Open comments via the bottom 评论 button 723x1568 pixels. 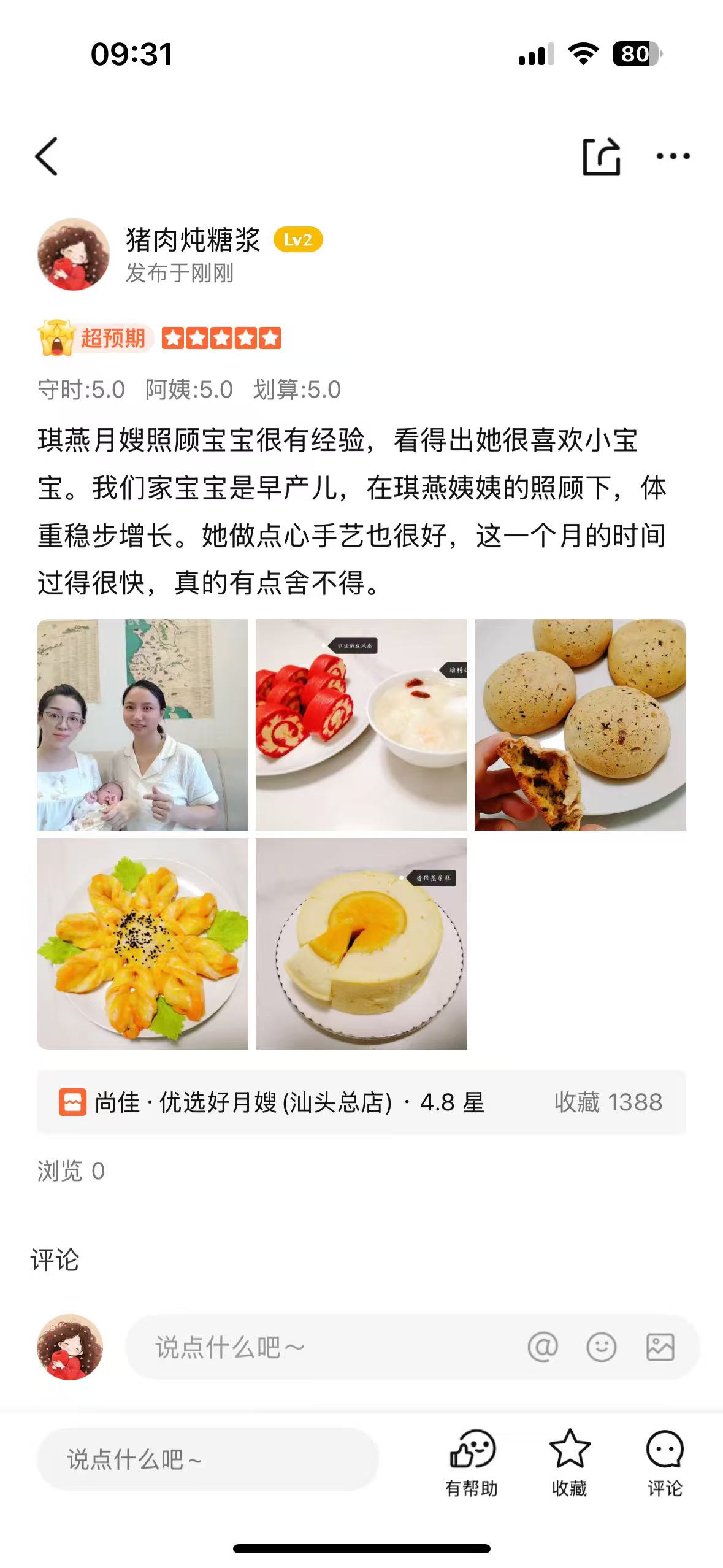[665, 1462]
